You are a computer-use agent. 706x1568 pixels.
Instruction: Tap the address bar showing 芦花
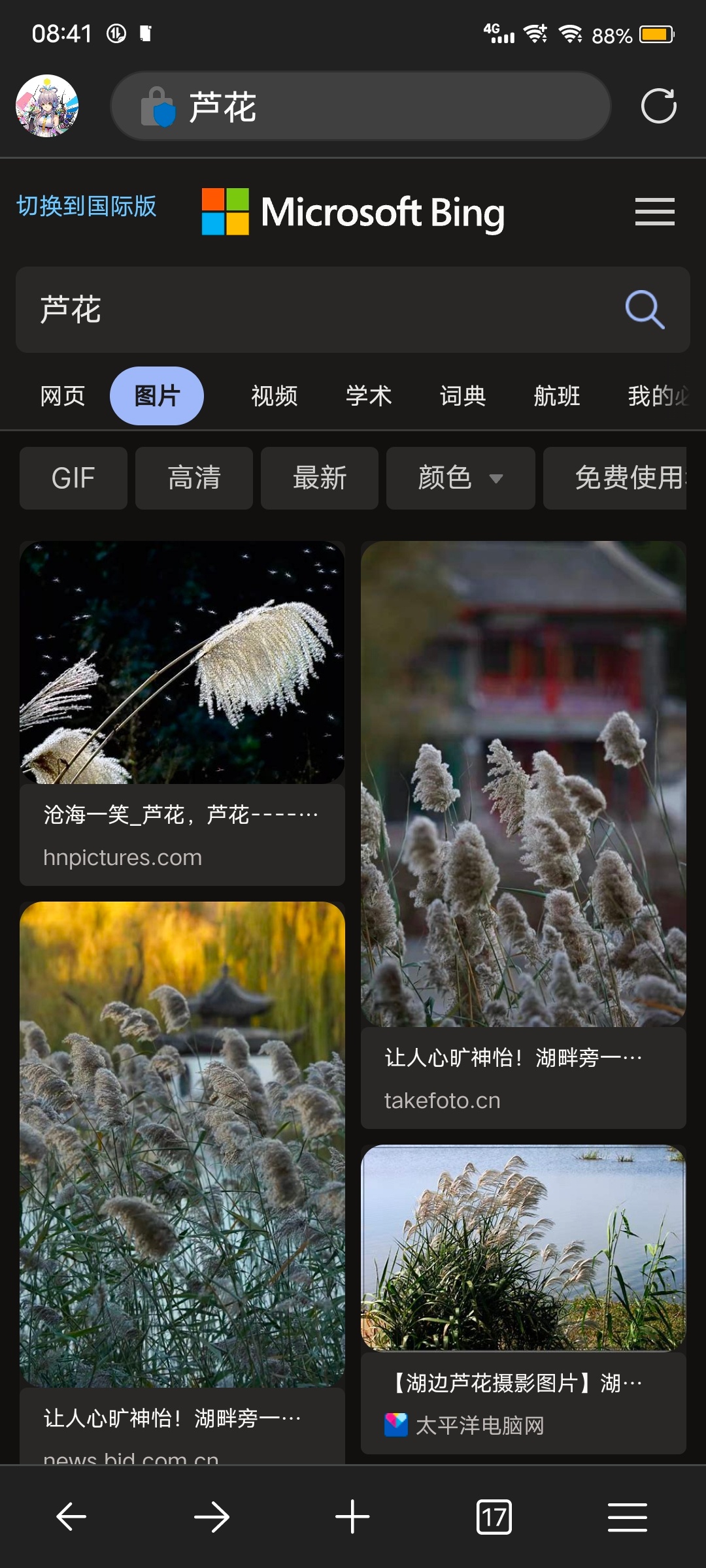pos(360,106)
